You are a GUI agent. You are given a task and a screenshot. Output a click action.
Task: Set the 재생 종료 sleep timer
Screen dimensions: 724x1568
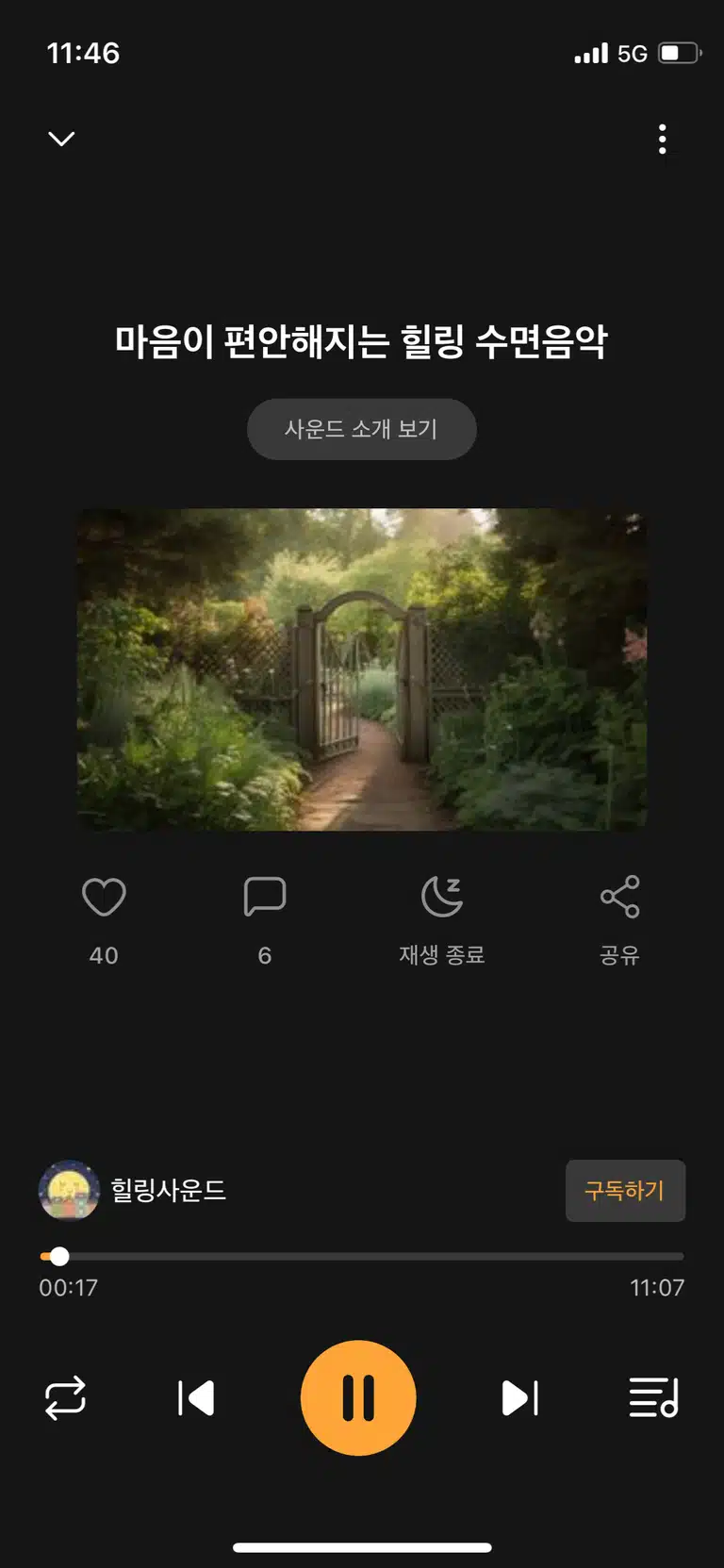point(442,917)
